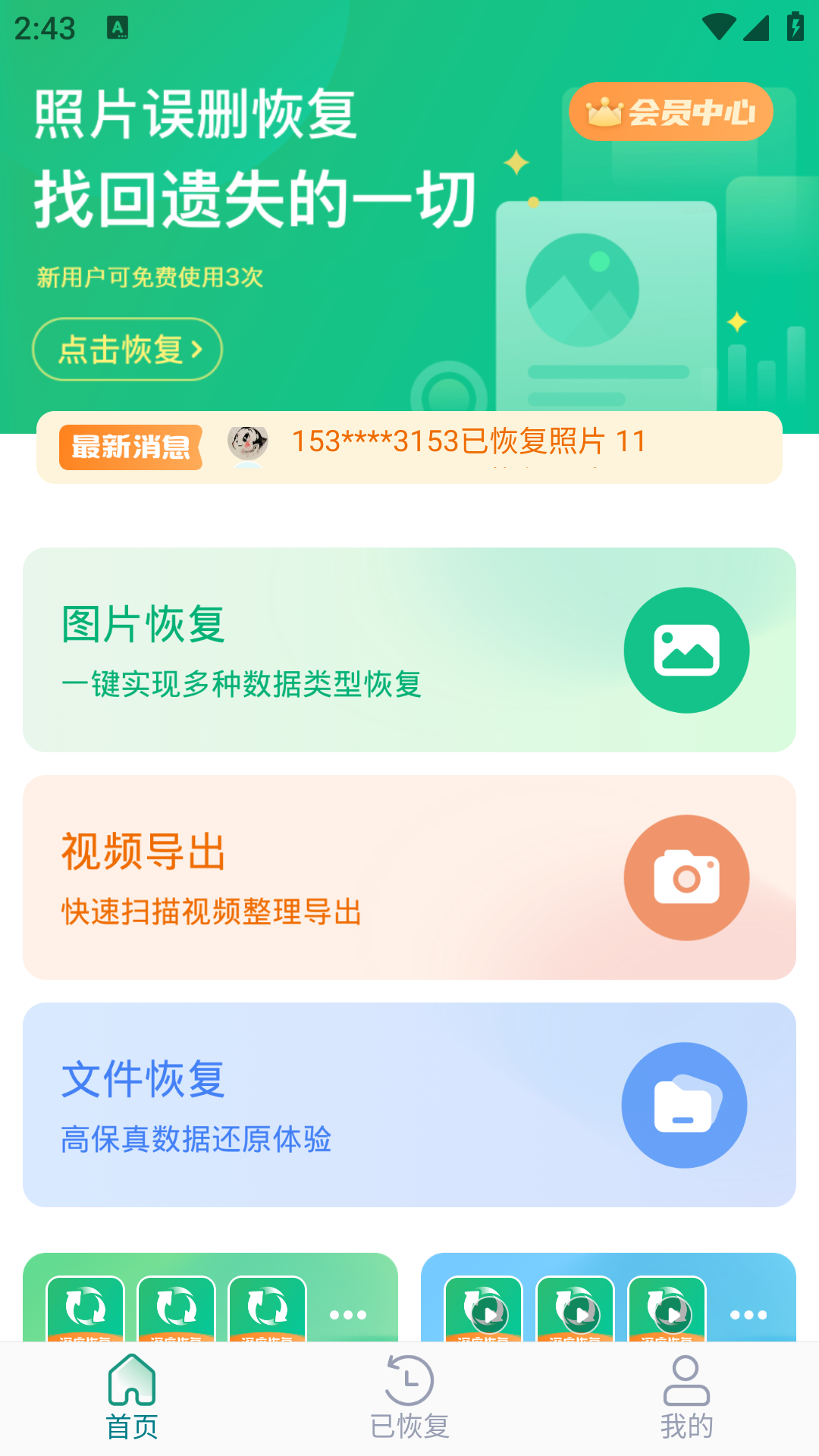Open the folder icon in 文件恢复 card
This screenshot has height=1456, width=819.
684,1105
